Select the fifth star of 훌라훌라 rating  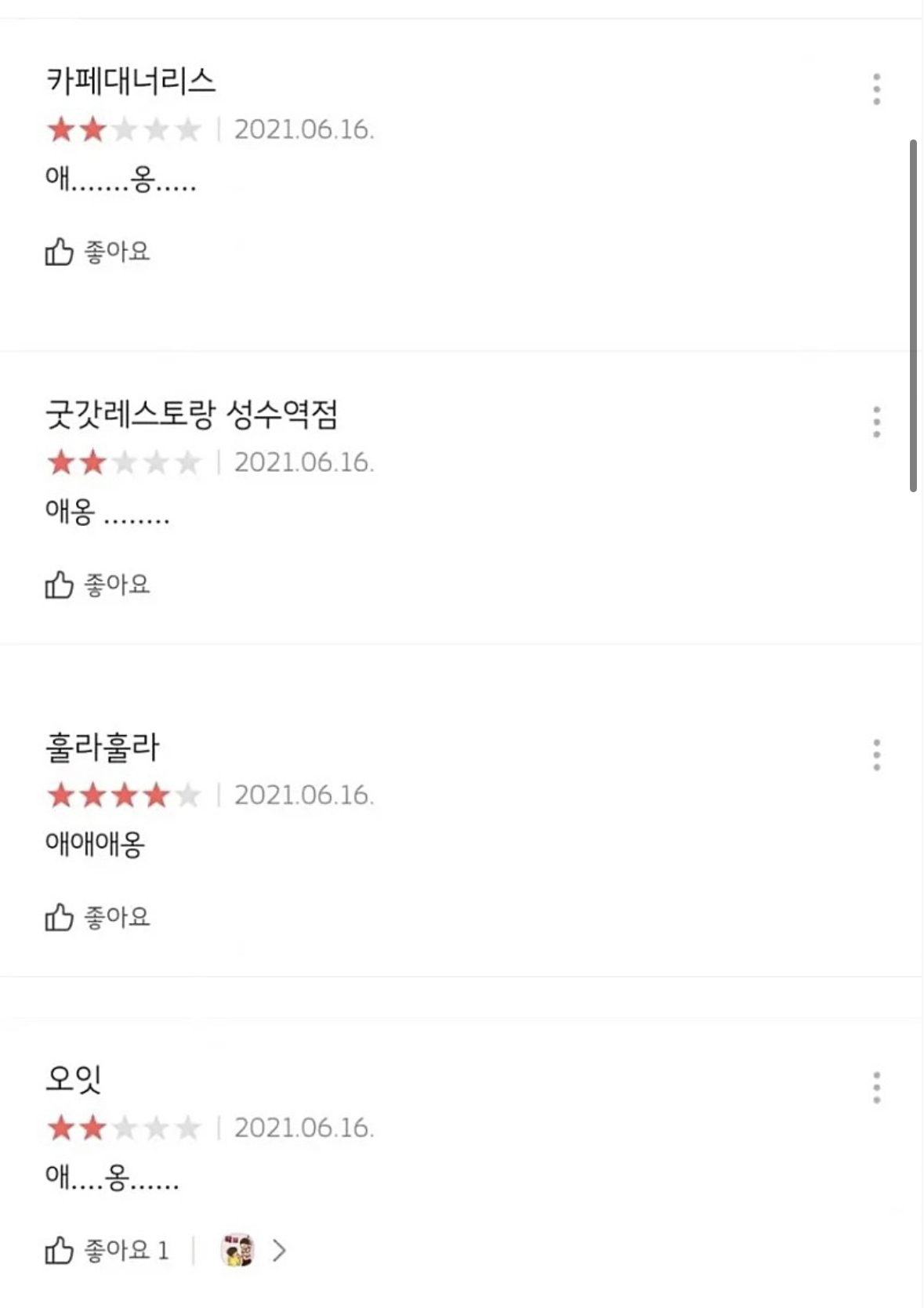[186, 796]
